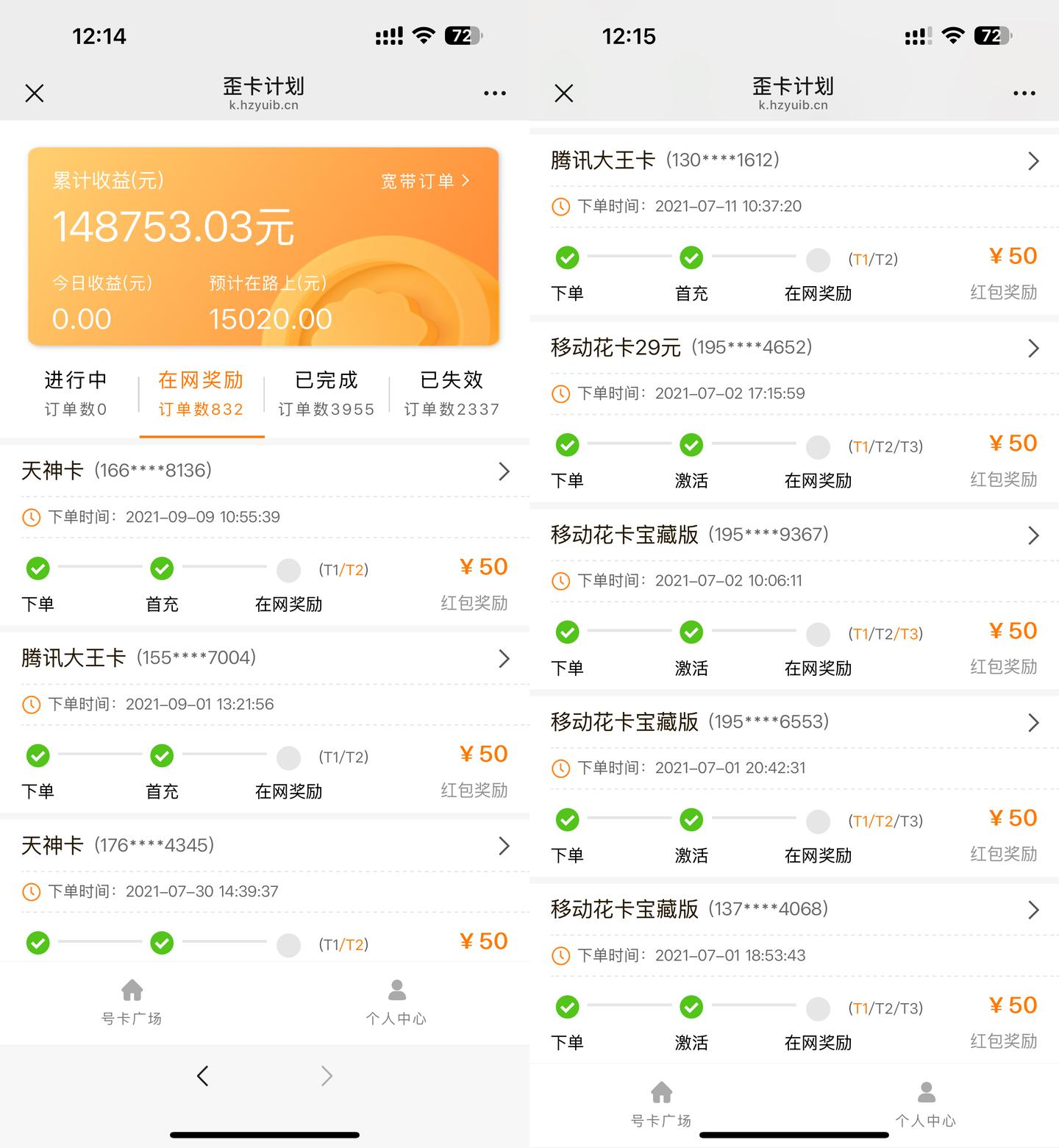Go back with the browser back arrow
The width and height of the screenshot is (1059, 1148).
pos(203,1076)
